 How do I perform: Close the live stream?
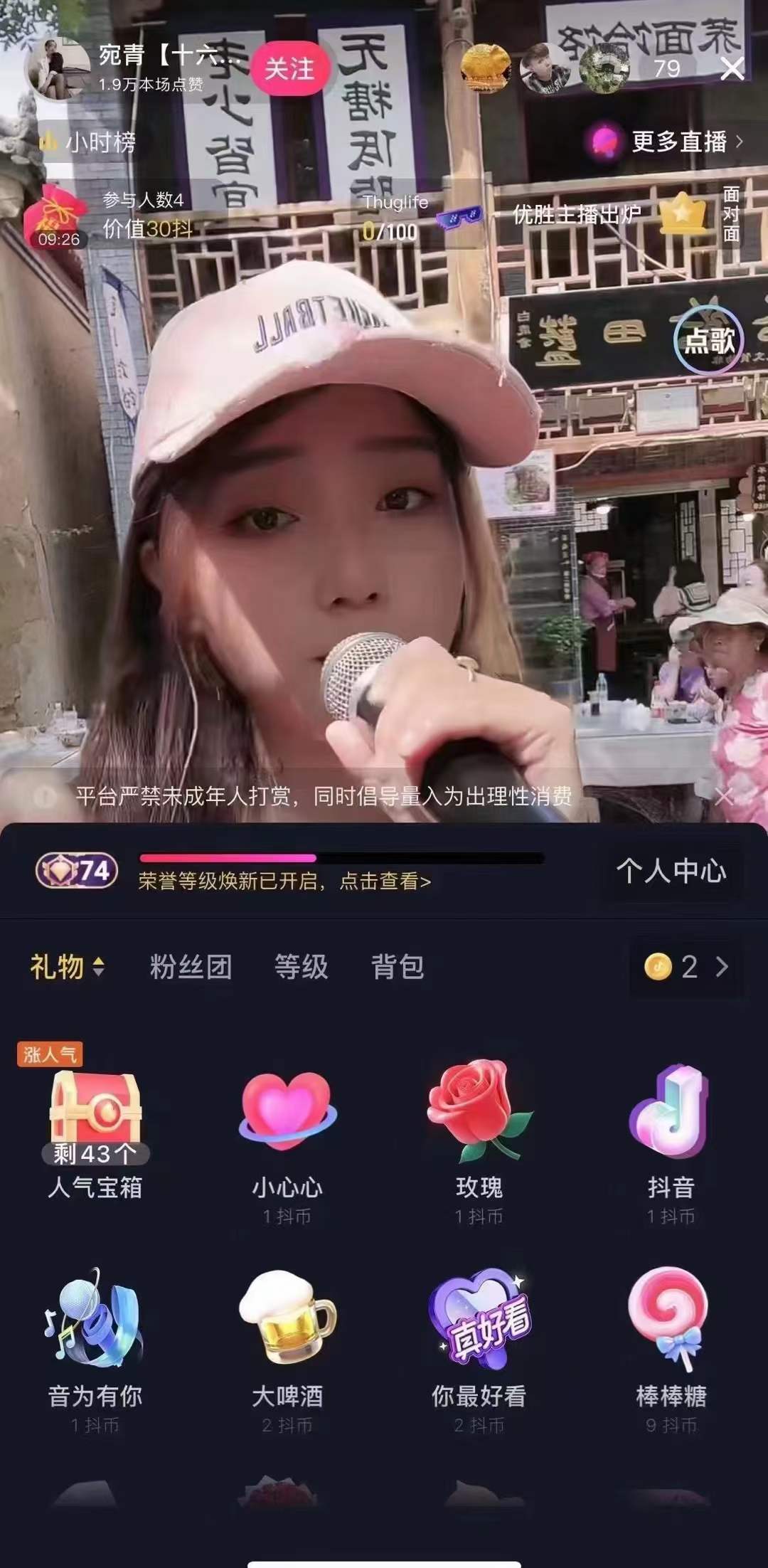pyautogui.click(x=732, y=69)
